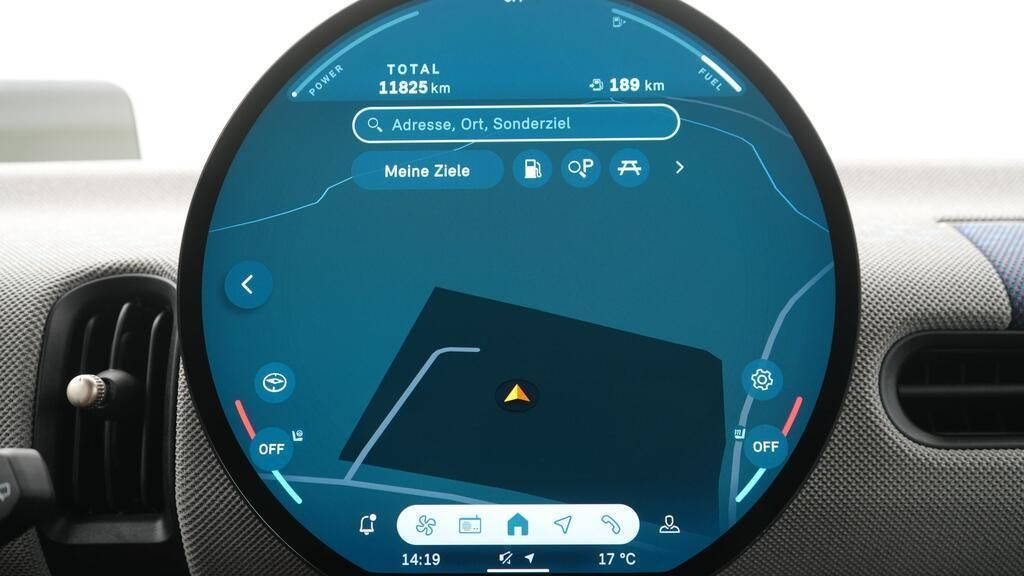This screenshot has width=1024, height=576.
Task: Toggle left seat heating OFF button
Action: 271,449
